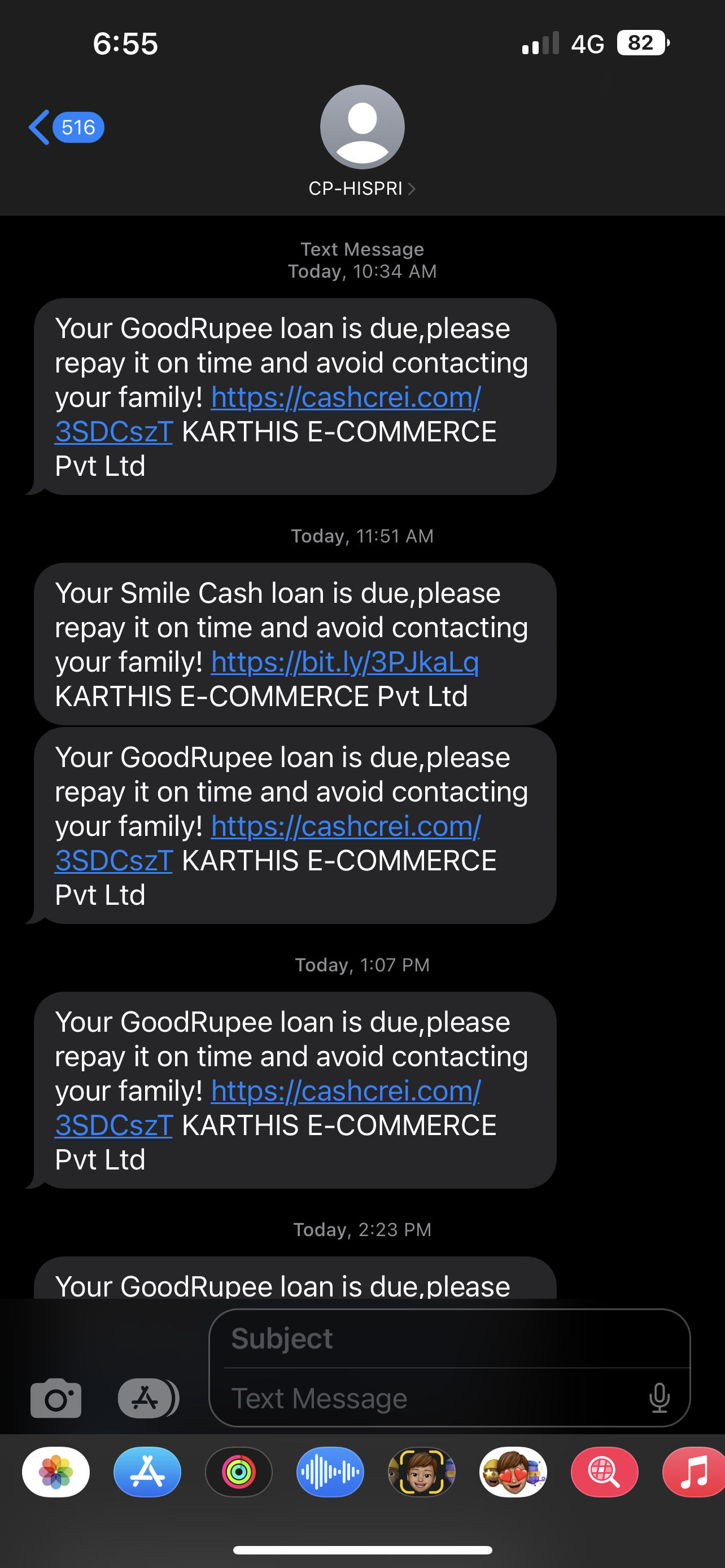Search images with the red globe icon
Image resolution: width=725 pixels, height=1568 pixels.
(604, 1472)
